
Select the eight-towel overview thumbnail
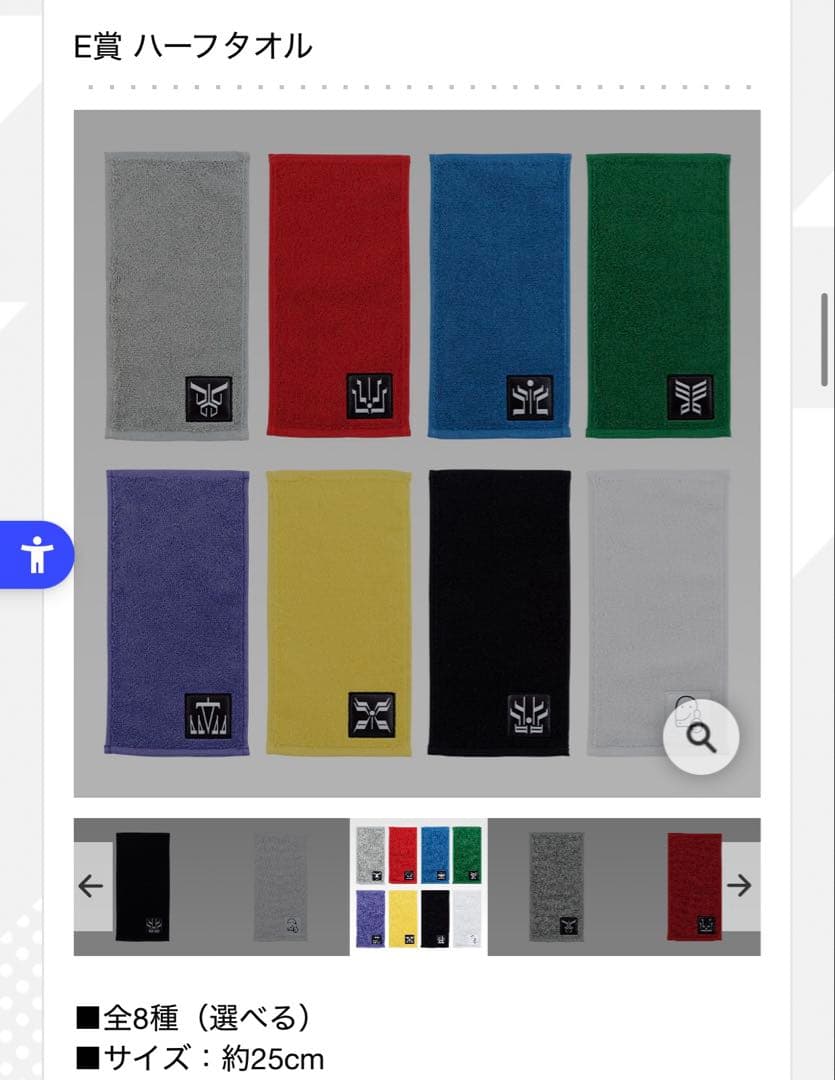tap(418, 886)
